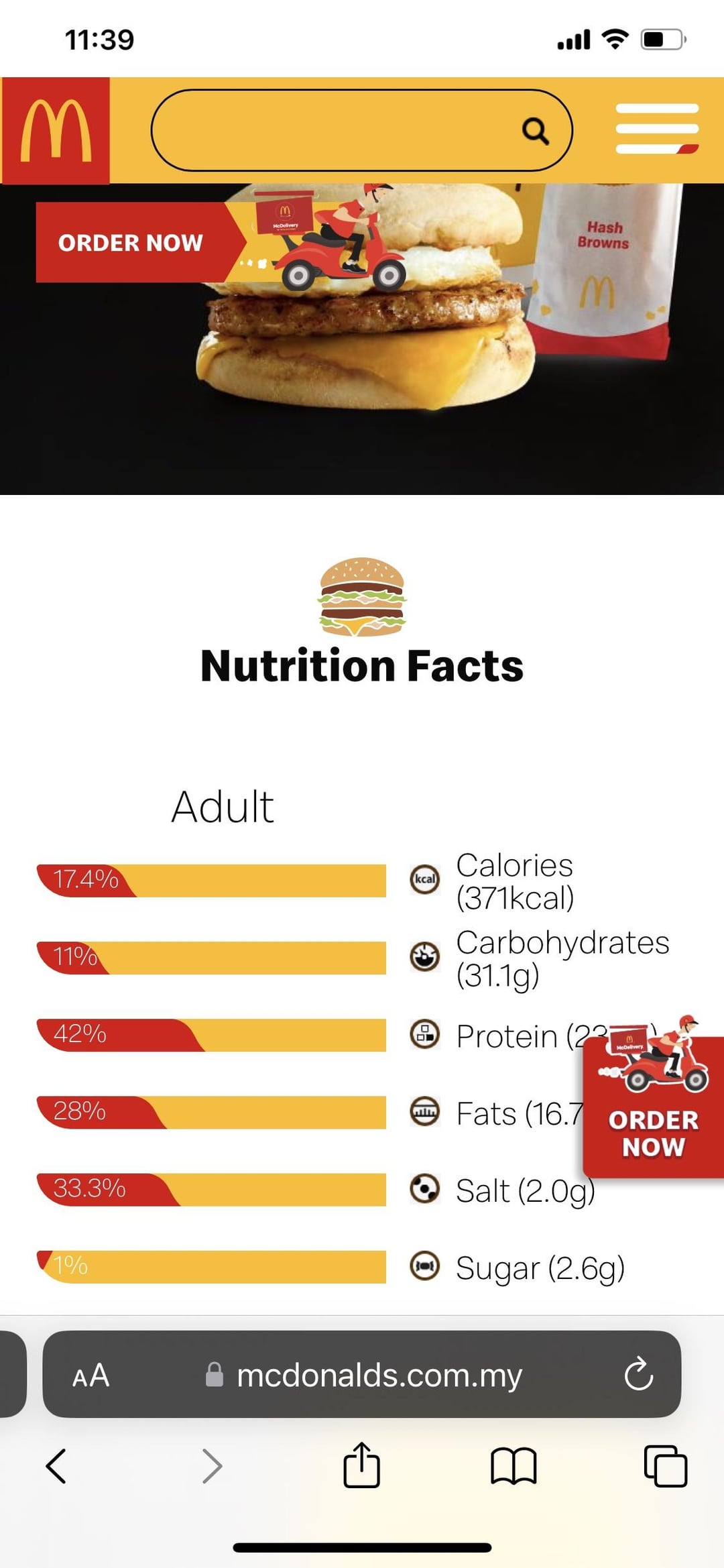The image size is (724, 1568).
Task: Tap the site search field
Action: coord(335,130)
